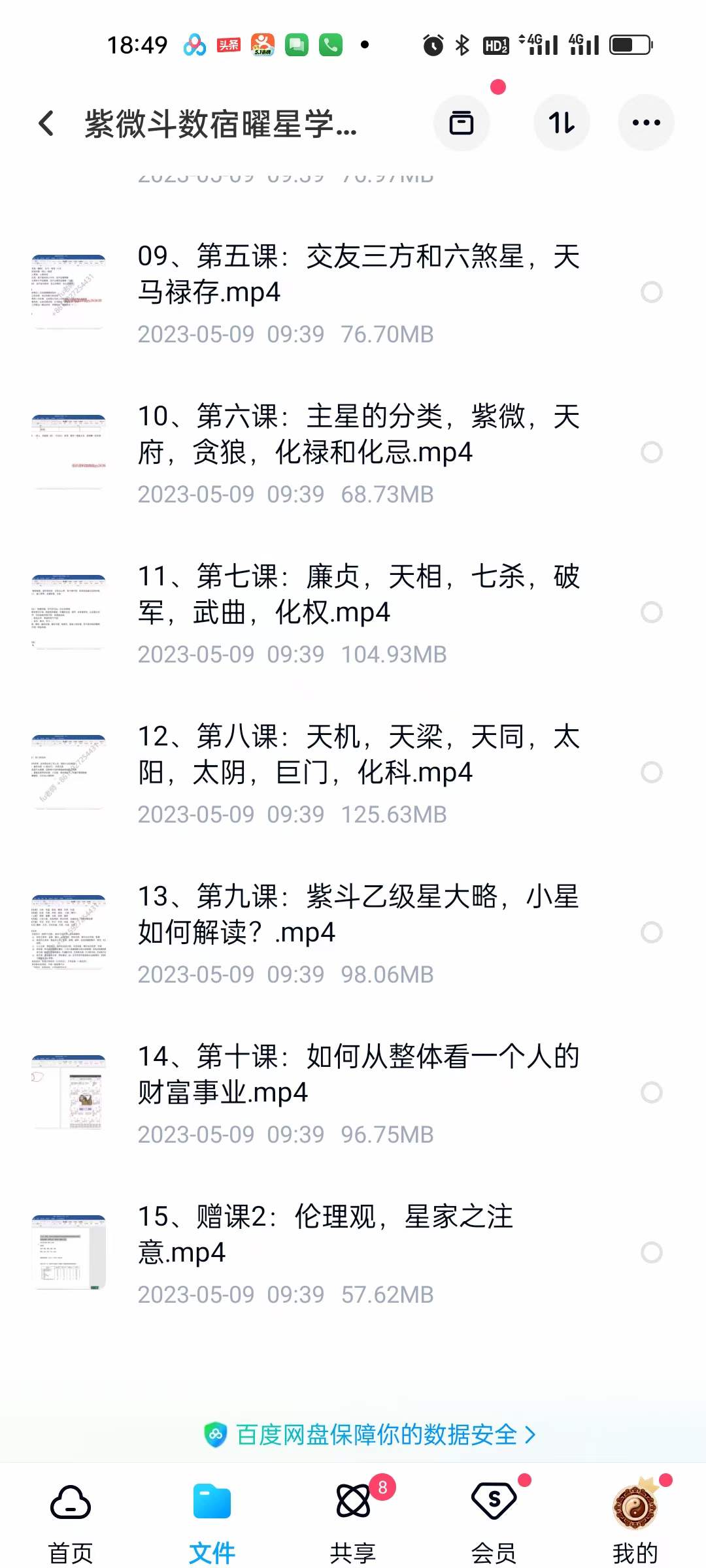Tap the green phone notification icon in status bar
Image resolution: width=706 pixels, height=1568 pixels.
click(x=330, y=44)
